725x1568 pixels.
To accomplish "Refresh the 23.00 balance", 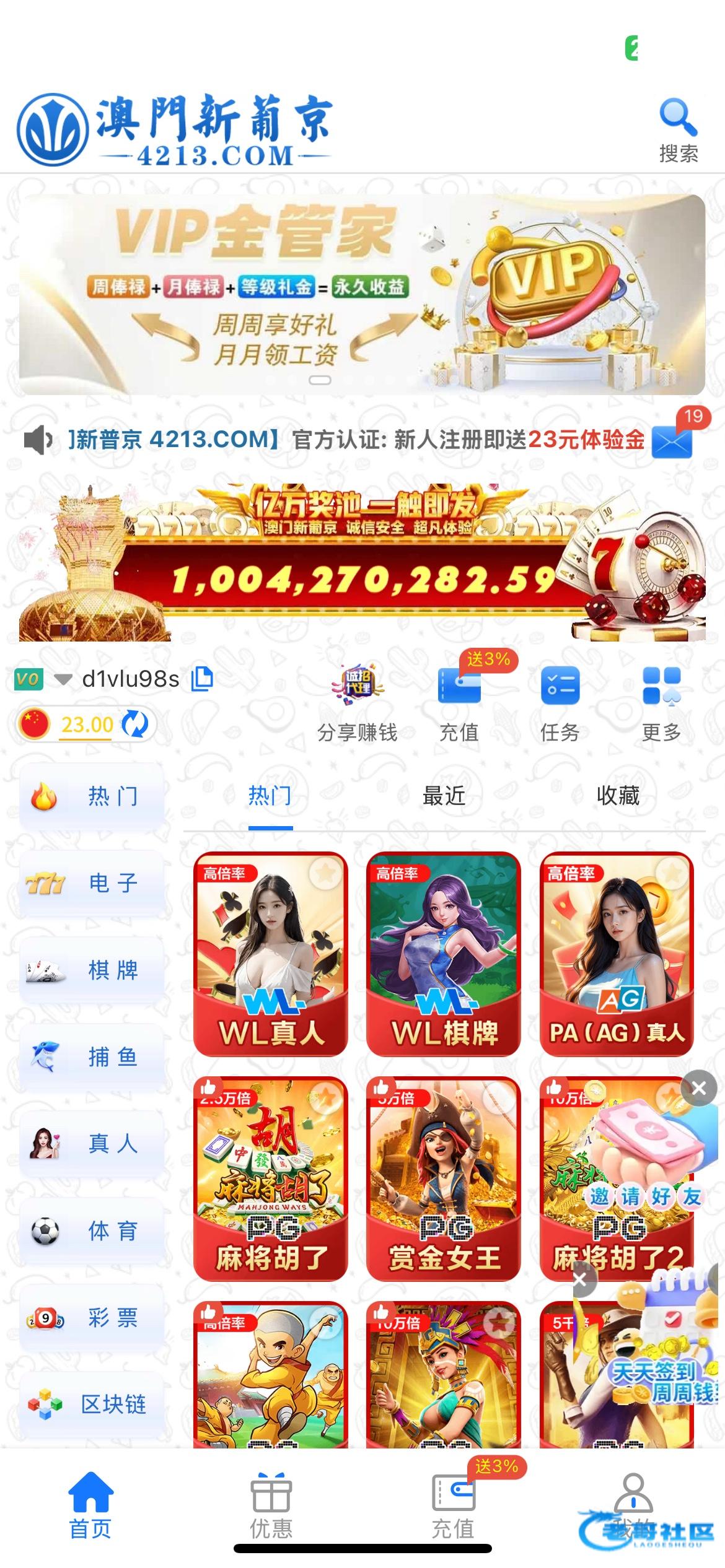I will [x=135, y=724].
